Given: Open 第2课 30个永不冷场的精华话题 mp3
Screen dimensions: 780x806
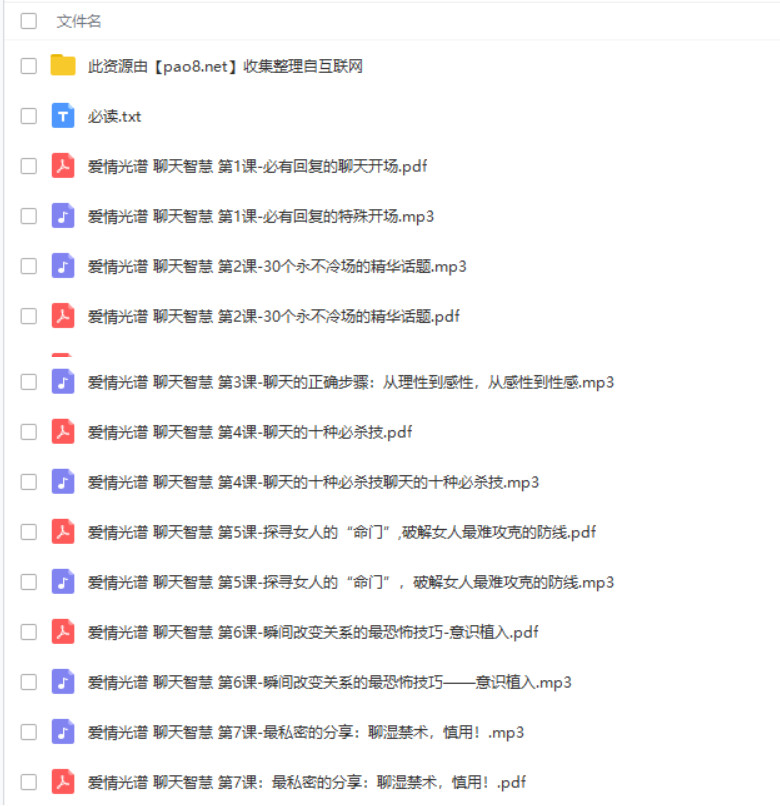Looking at the screenshot, I should tap(277, 267).
